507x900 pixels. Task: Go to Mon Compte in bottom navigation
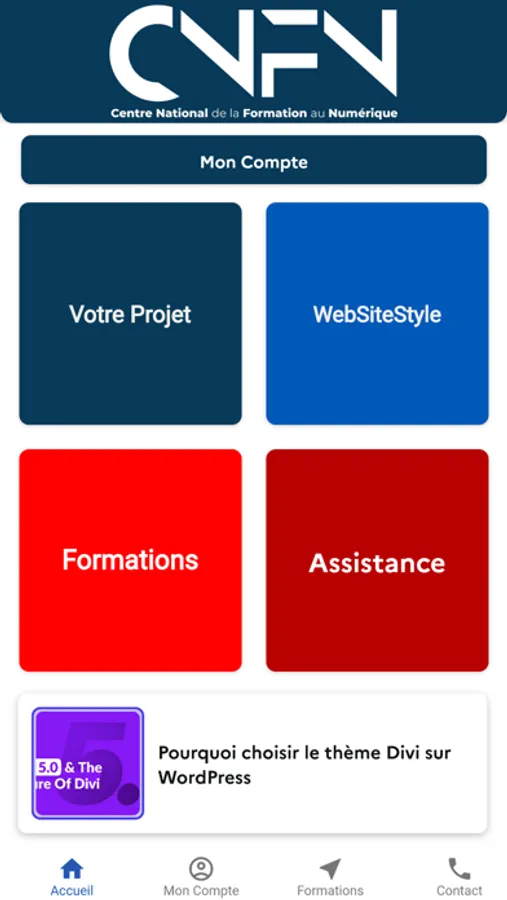coord(201,877)
